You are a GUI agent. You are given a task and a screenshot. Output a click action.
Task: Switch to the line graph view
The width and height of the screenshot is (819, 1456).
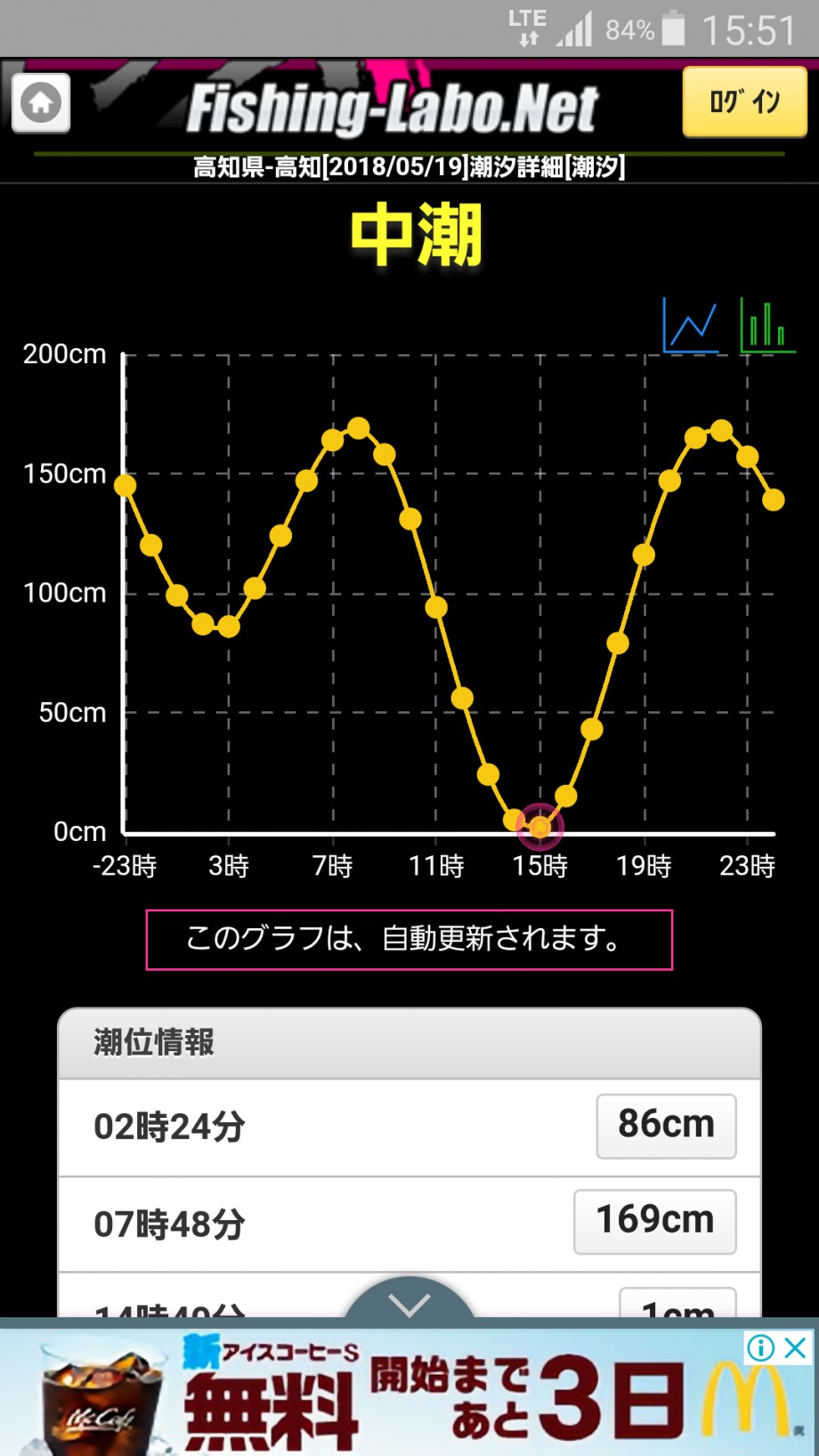coord(691,325)
